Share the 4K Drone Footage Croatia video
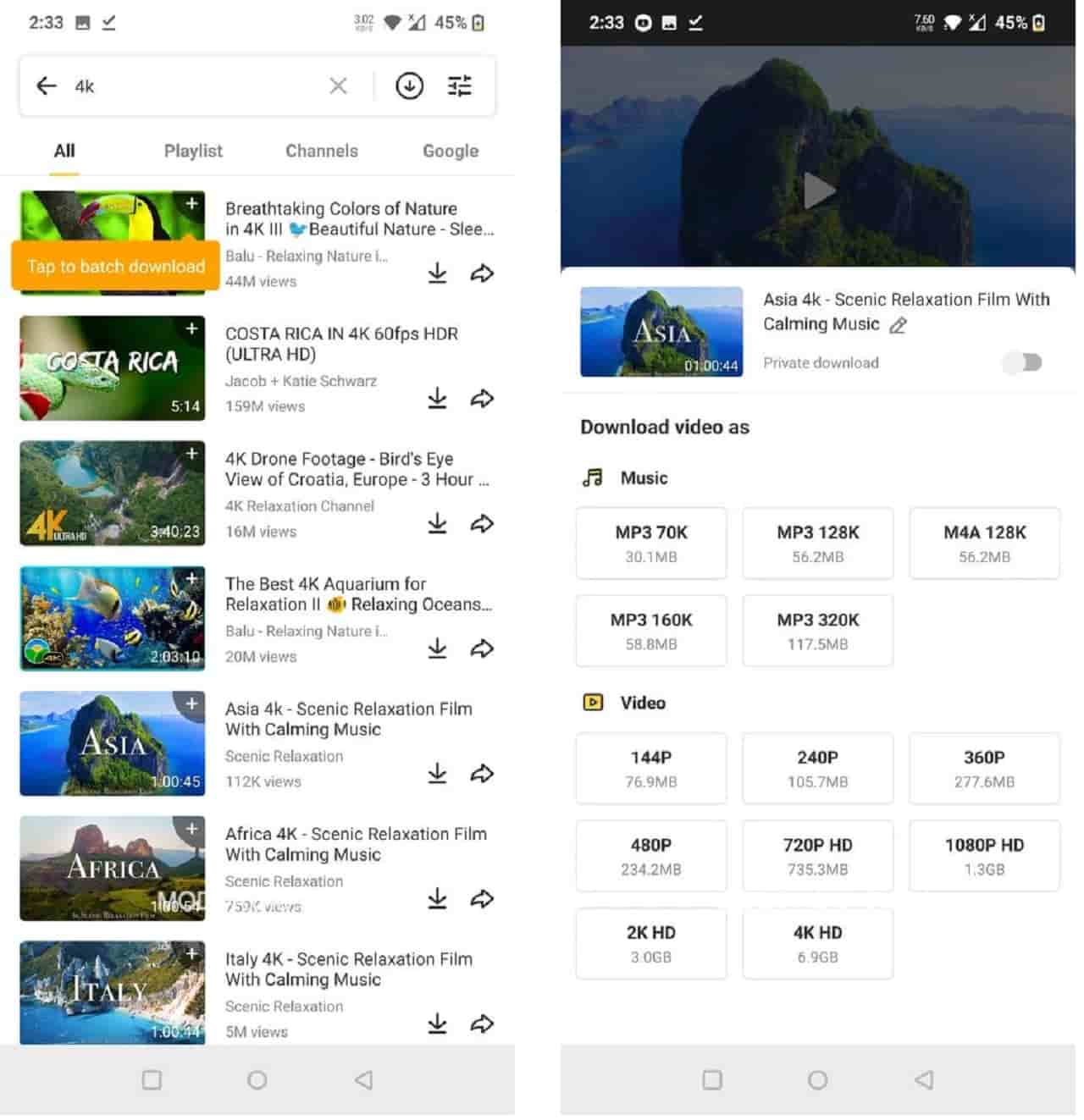The image size is (1084, 1120). click(x=482, y=523)
